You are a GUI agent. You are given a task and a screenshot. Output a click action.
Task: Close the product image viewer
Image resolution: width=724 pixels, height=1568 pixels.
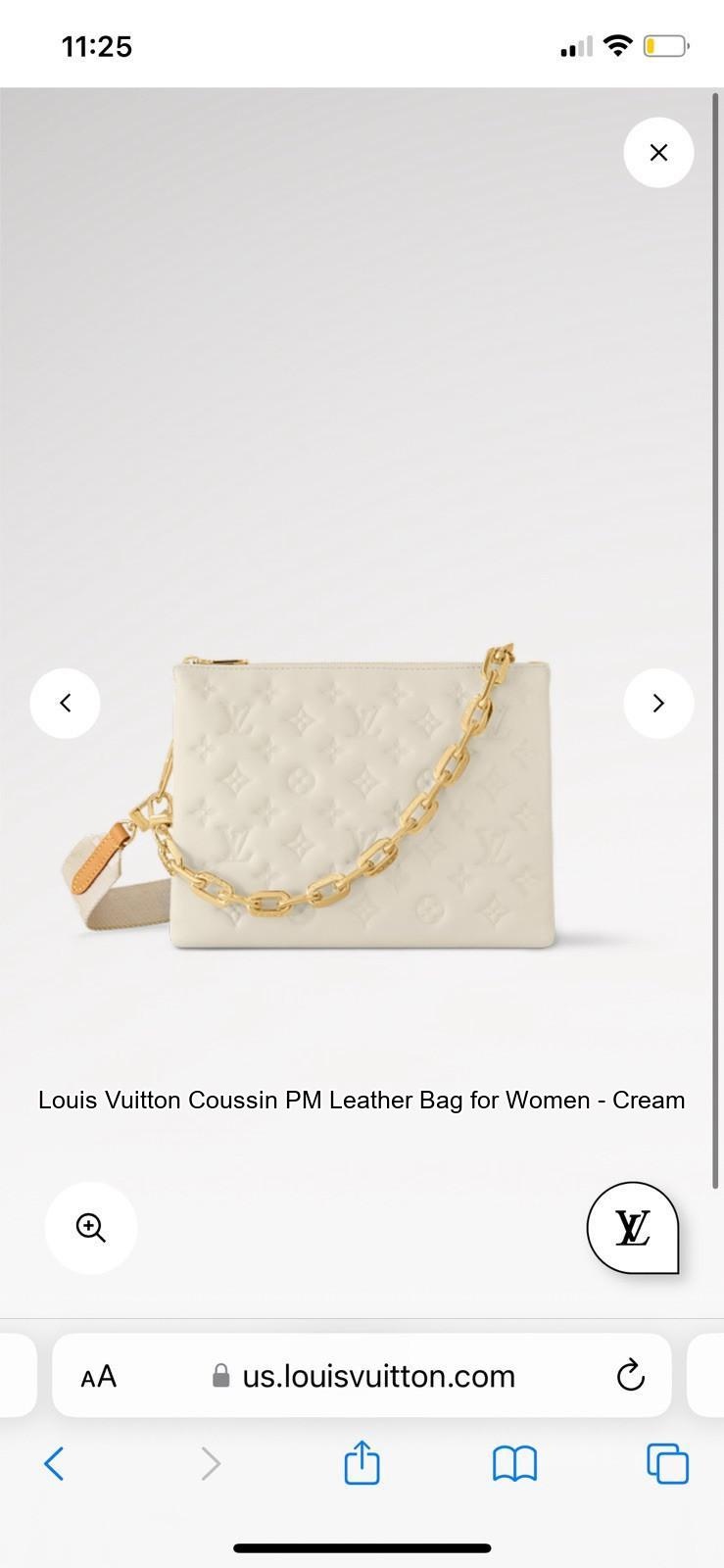coord(658,152)
